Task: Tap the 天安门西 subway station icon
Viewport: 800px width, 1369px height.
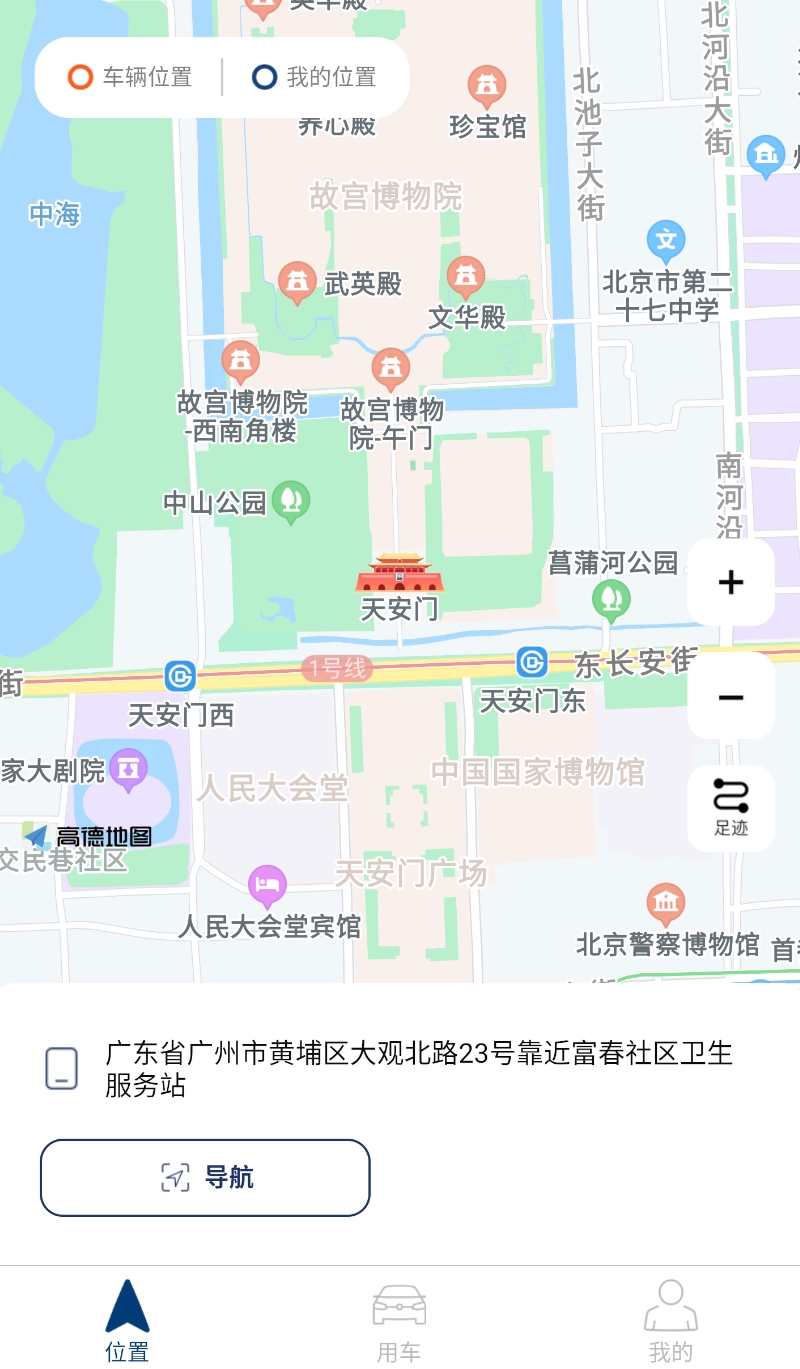Action: [x=180, y=678]
